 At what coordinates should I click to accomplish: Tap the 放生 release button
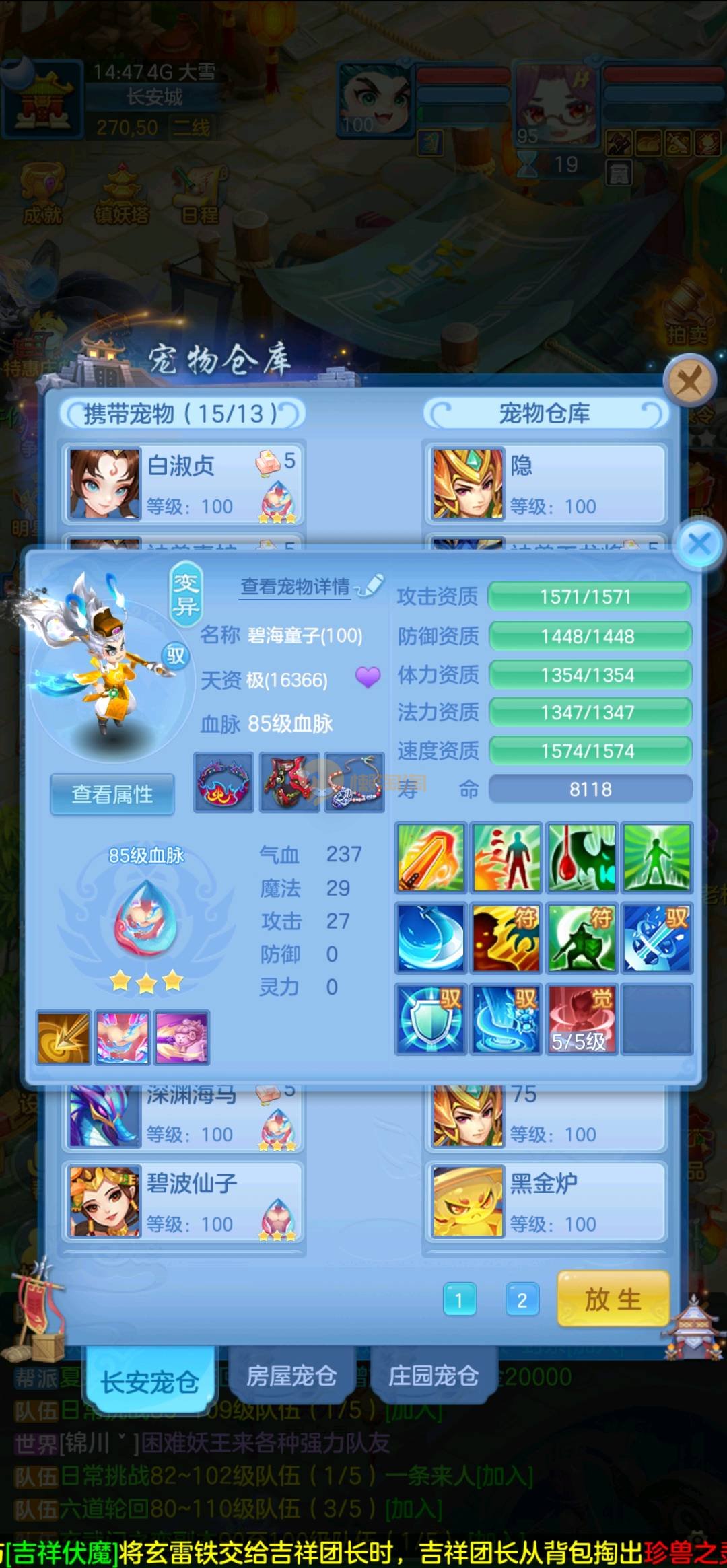tap(613, 1299)
